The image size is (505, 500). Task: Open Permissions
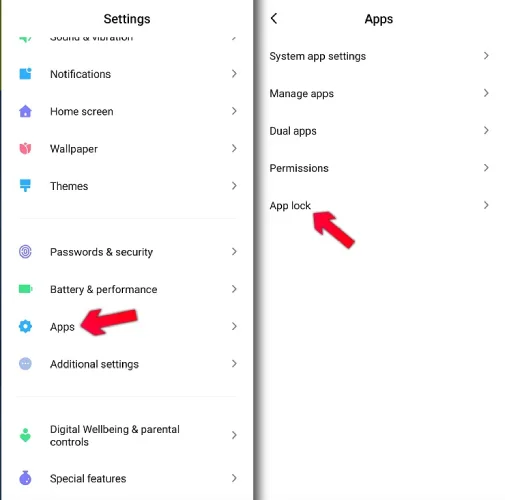[379, 168]
